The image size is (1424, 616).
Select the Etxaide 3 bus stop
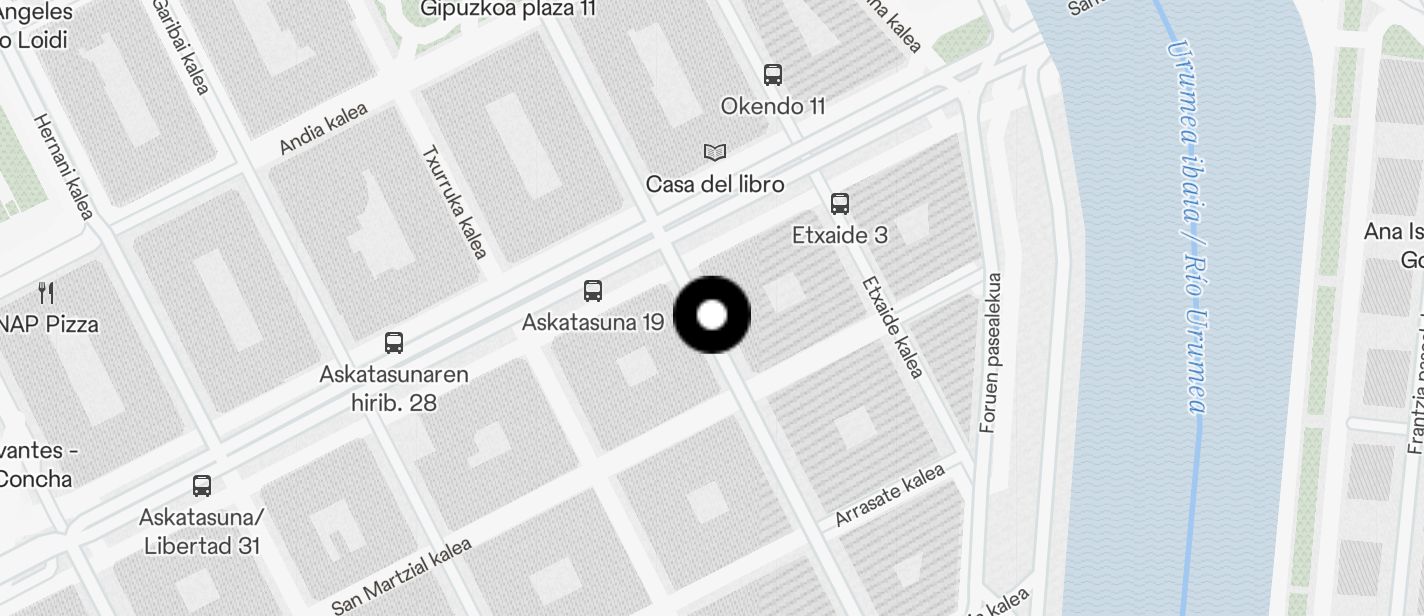pos(840,204)
